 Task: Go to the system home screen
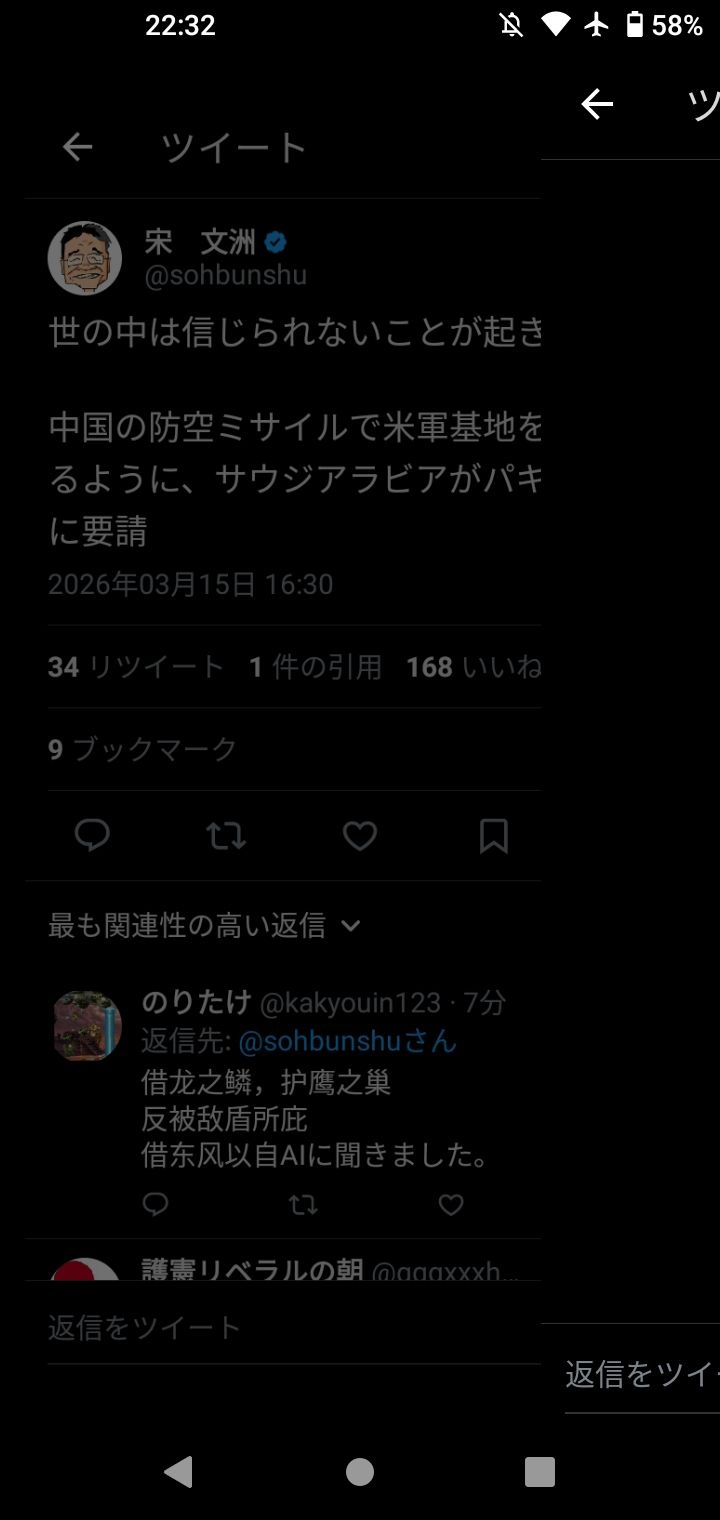pyautogui.click(x=360, y=1471)
